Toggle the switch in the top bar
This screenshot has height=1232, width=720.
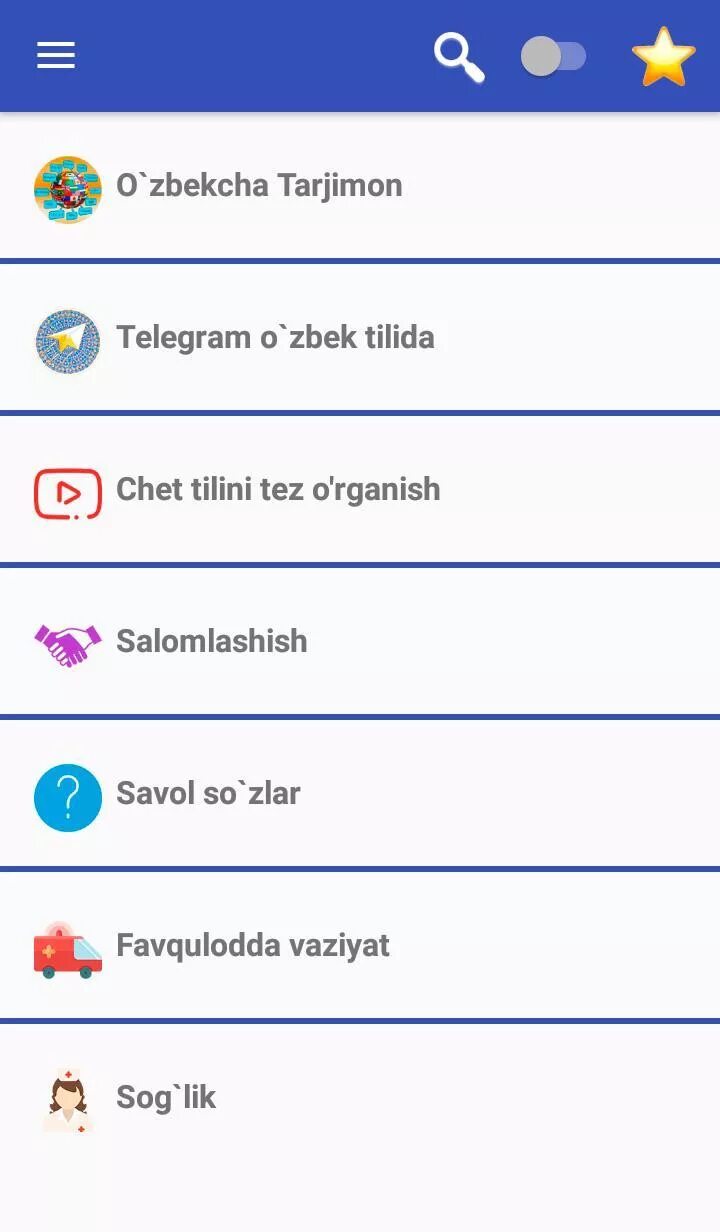(553, 57)
